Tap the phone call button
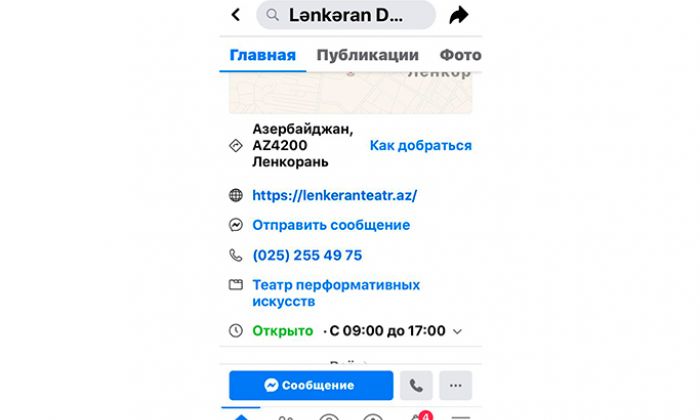The image size is (700, 420). click(x=416, y=385)
